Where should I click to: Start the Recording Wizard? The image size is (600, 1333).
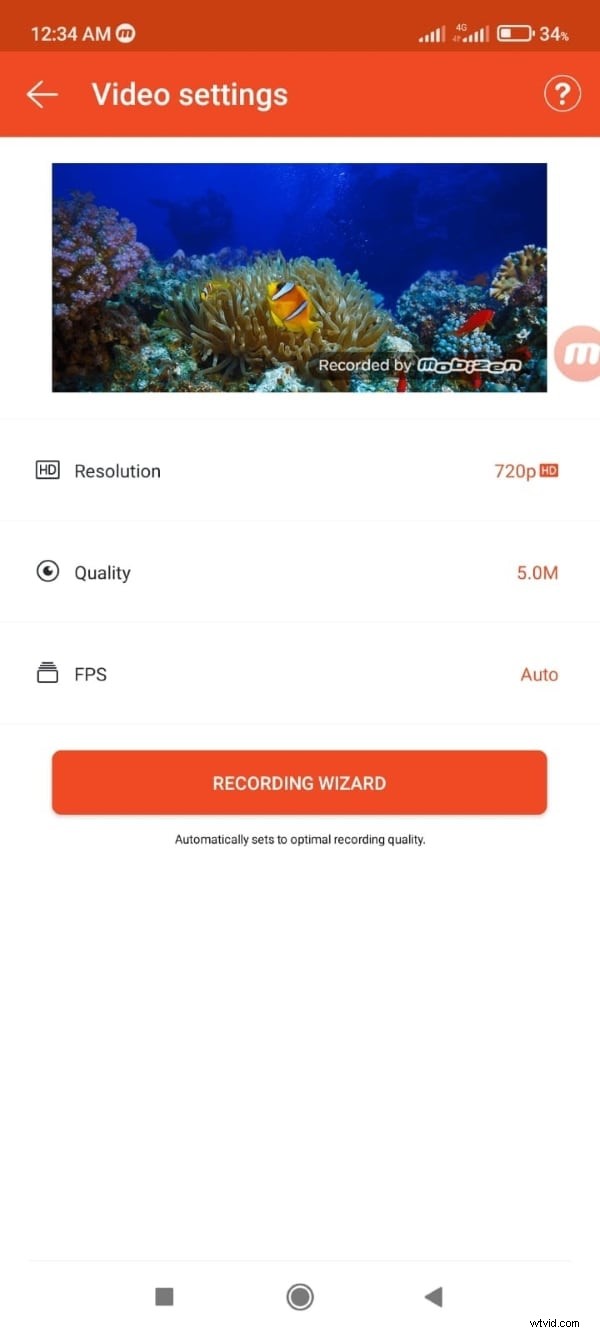click(299, 783)
